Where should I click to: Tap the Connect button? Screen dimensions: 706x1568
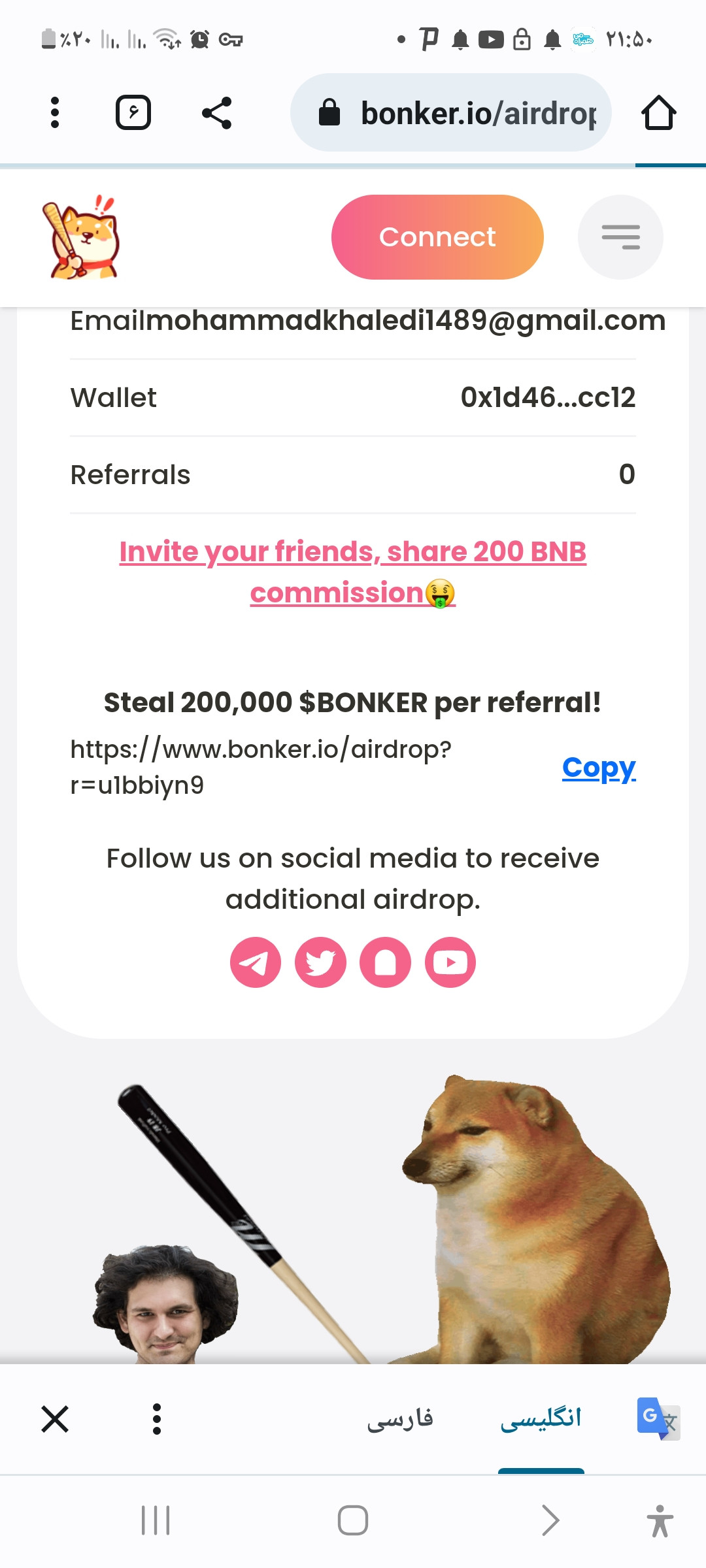click(437, 237)
